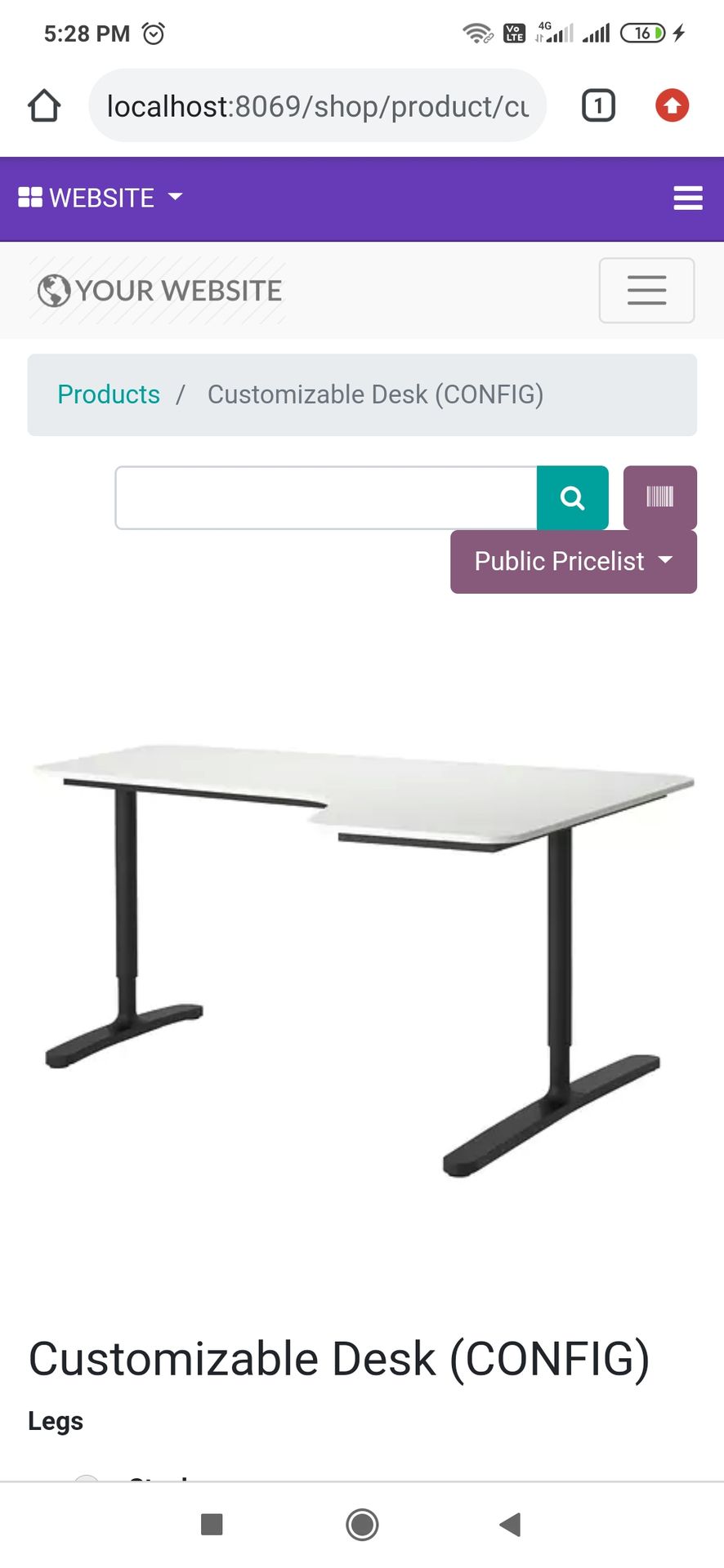Submit search with the magnifier button
The width and height of the screenshot is (724, 1568).
pyautogui.click(x=572, y=498)
